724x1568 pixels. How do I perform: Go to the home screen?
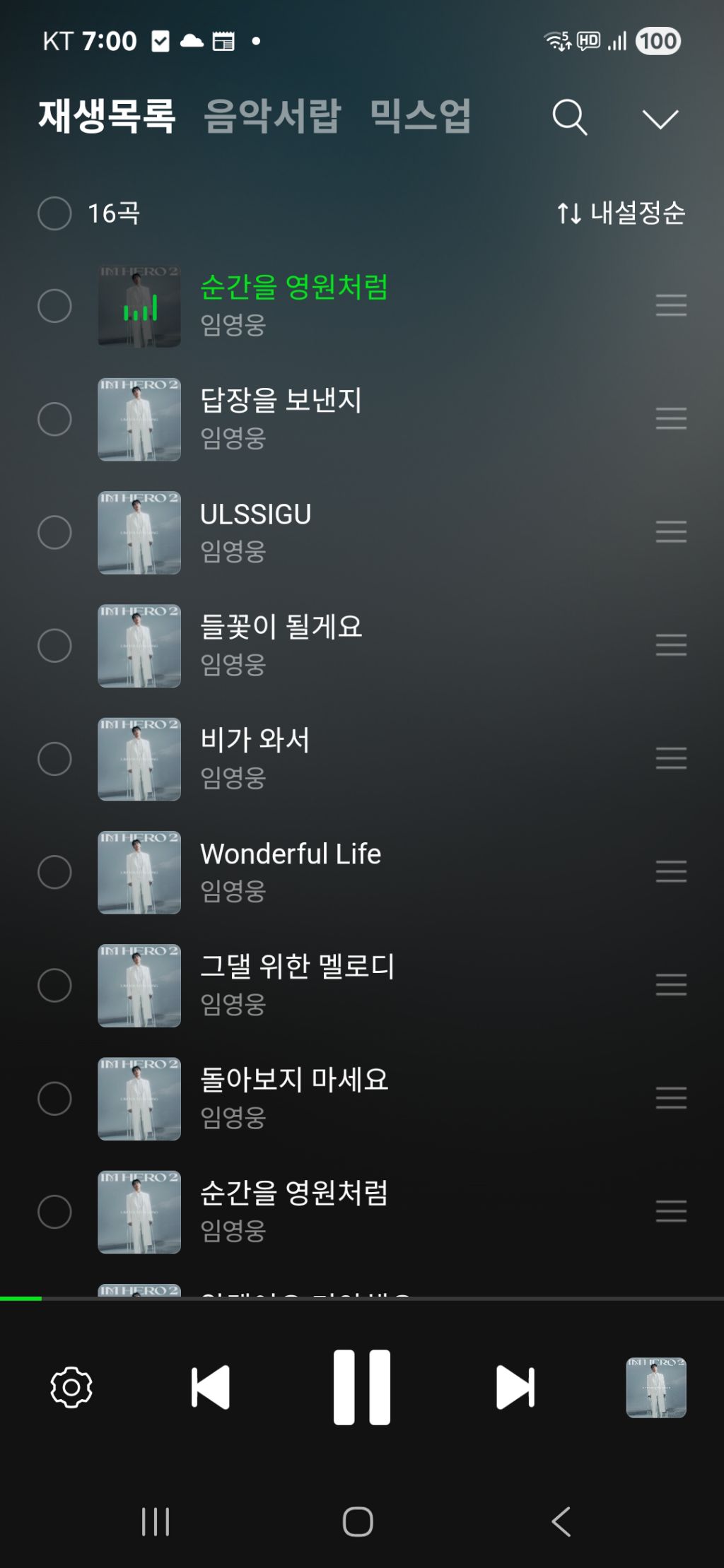click(358, 1521)
